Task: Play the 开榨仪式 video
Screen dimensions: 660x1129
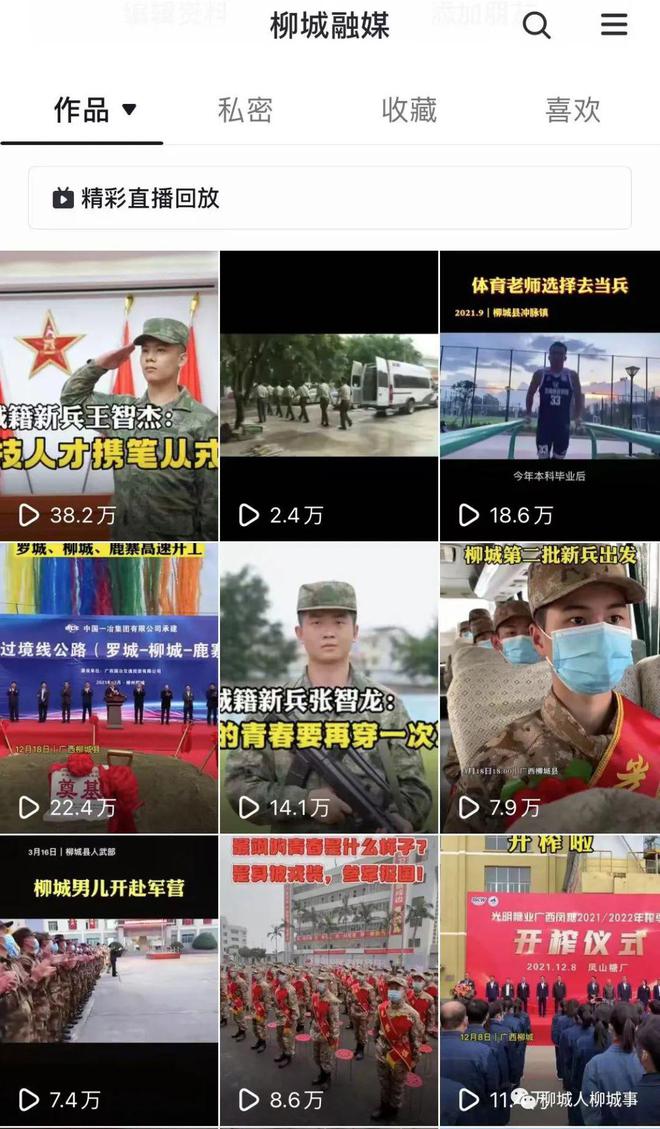Action: tap(549, 980)
